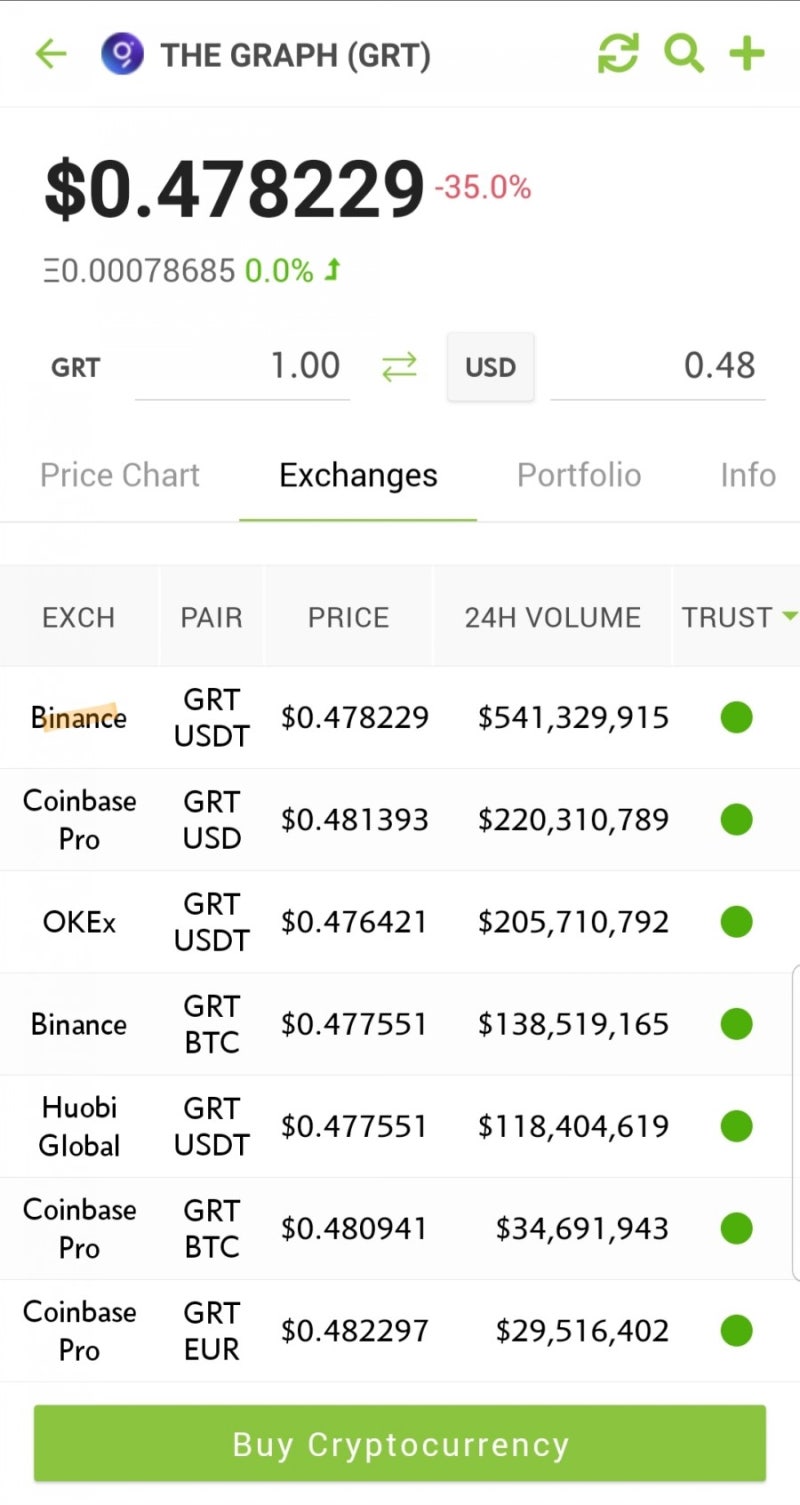This screenshot has width=800, height=1505.
Task: Edit the GRT amount field
Action: [x=242, y=366]
